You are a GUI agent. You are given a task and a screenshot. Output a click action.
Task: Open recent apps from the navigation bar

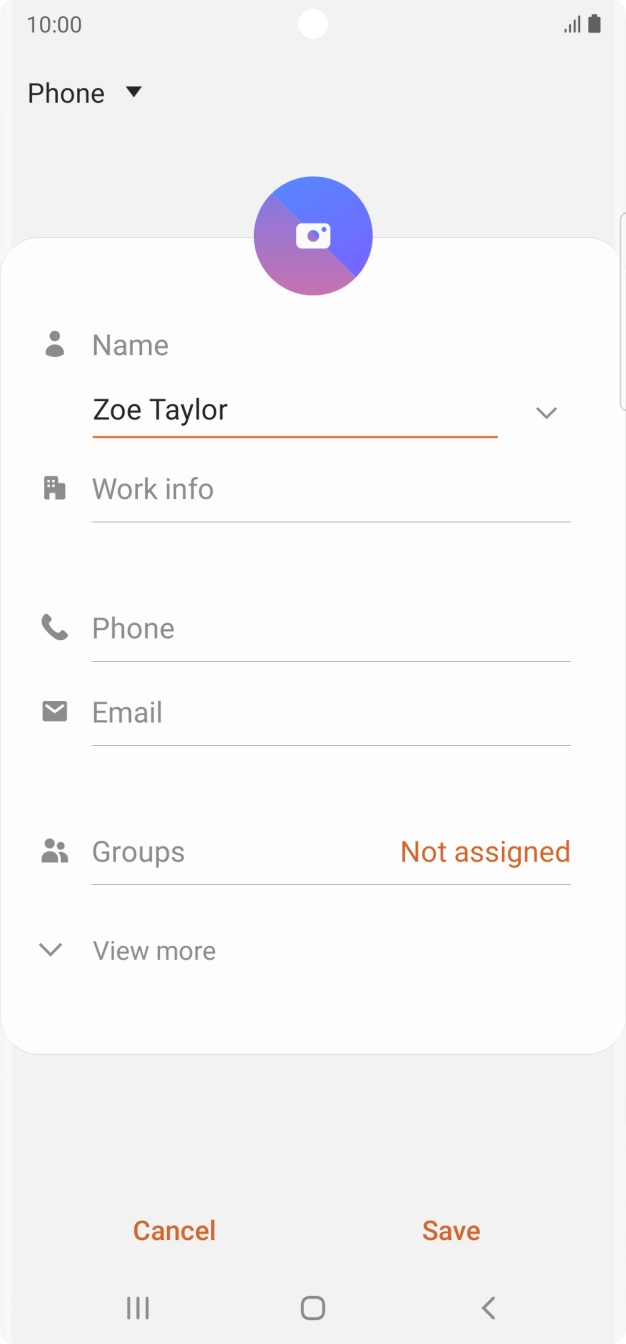138,1307
